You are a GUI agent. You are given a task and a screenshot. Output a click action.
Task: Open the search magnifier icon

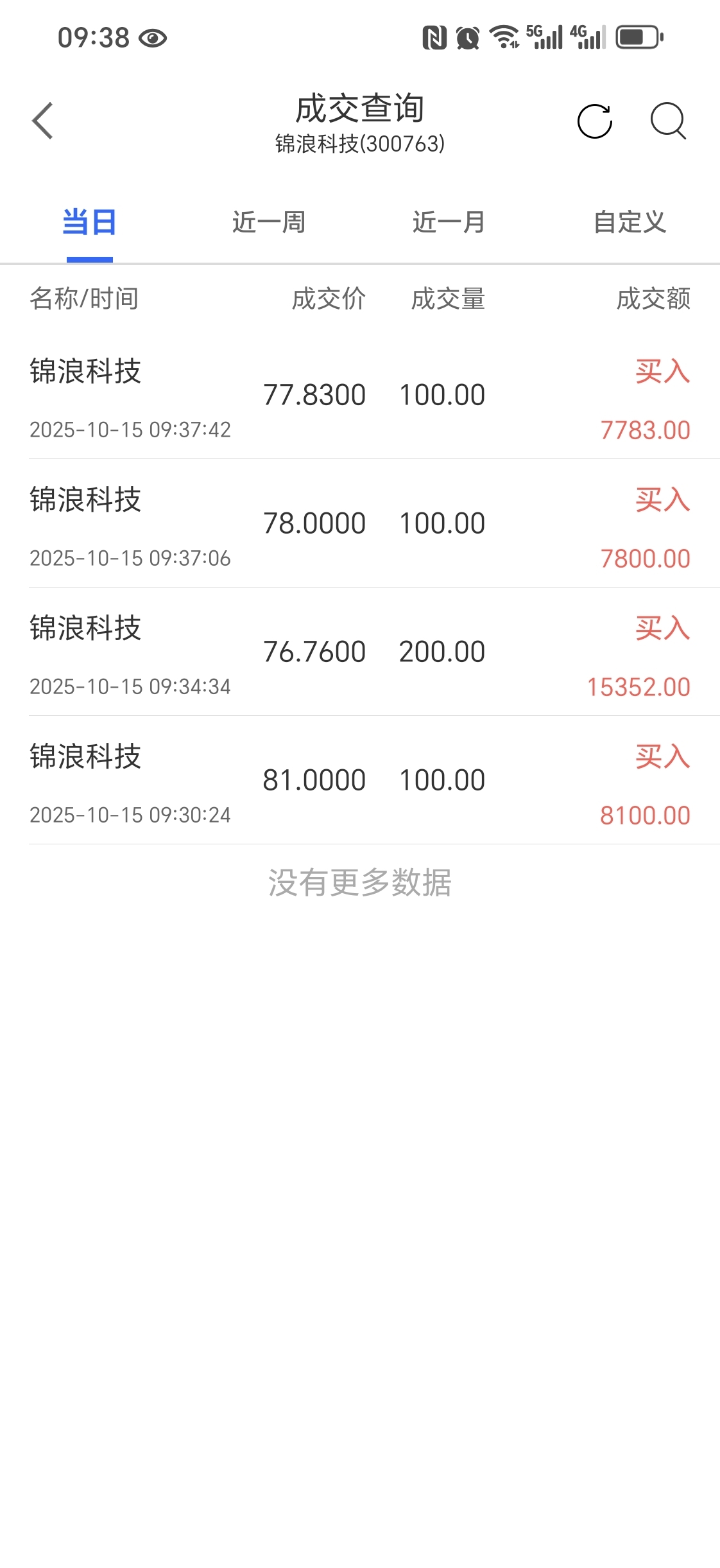coord(669,121)
